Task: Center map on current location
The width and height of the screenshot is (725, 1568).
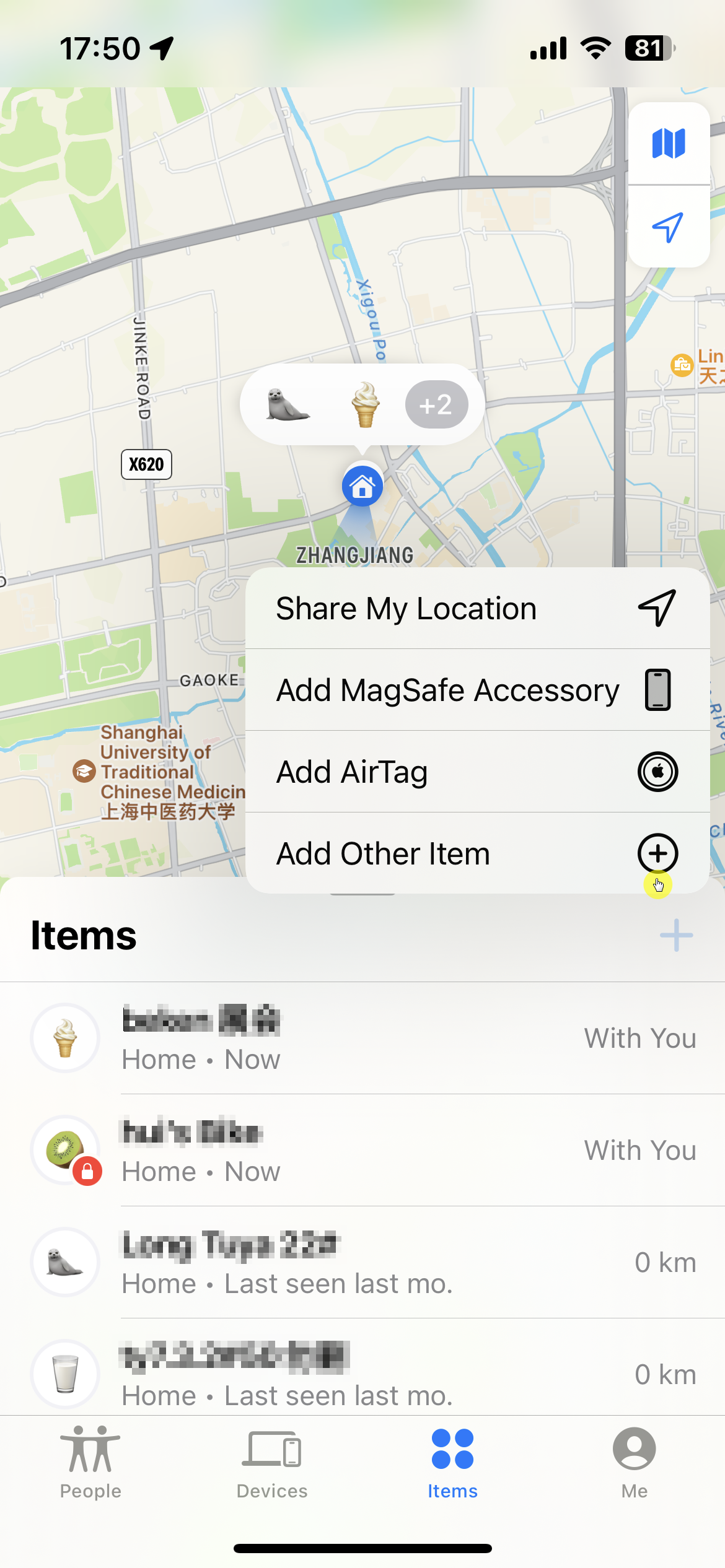Action: [x=669, y=227]
